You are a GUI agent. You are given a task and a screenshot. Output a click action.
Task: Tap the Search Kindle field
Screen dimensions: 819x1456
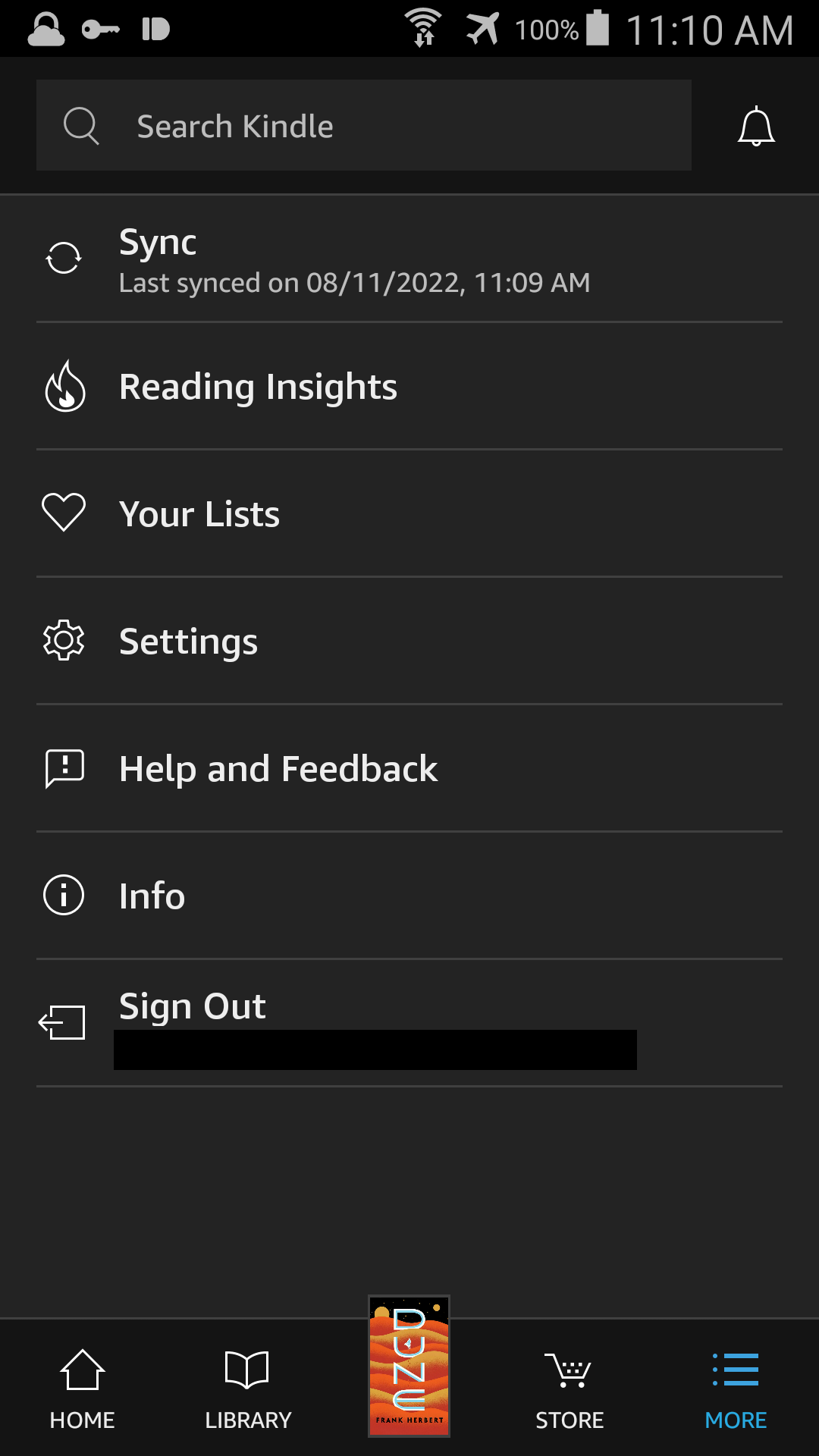pos(364,126)
